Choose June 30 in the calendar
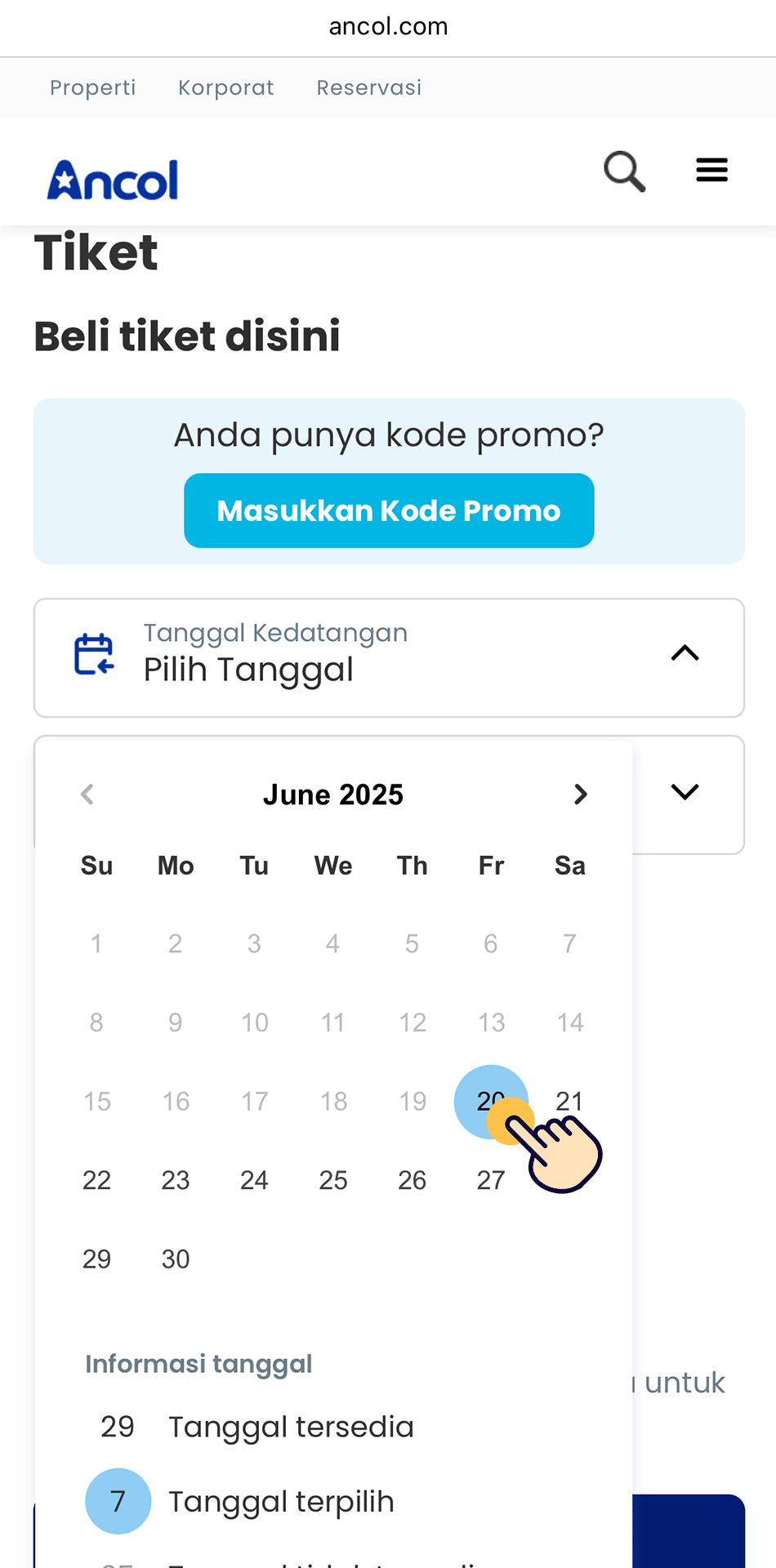The image size is (776, 1568). pyautogui.click(x=176, y=1258)
